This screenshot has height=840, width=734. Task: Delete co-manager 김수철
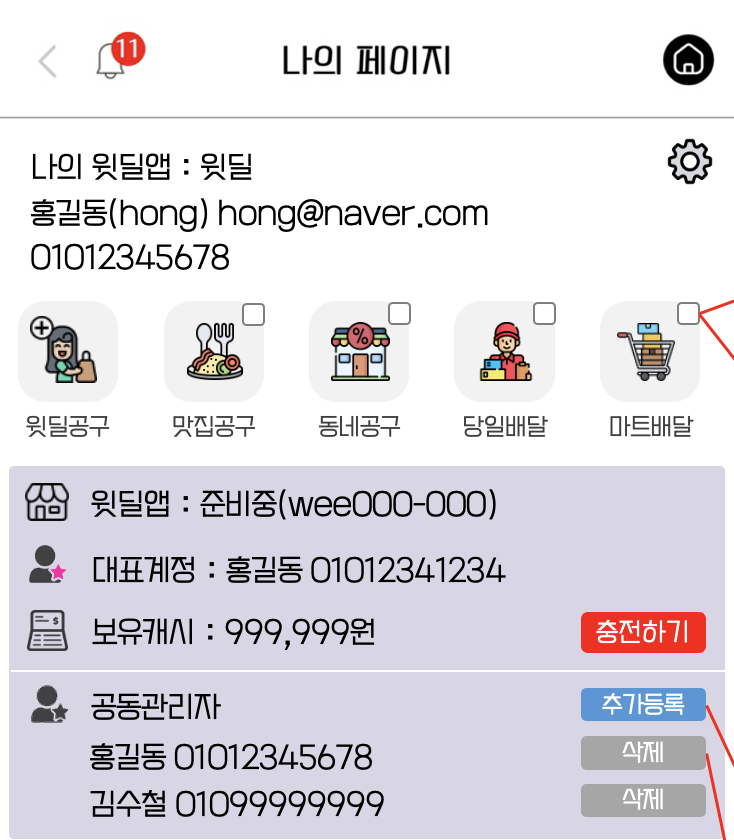click(x=643, y=798)
